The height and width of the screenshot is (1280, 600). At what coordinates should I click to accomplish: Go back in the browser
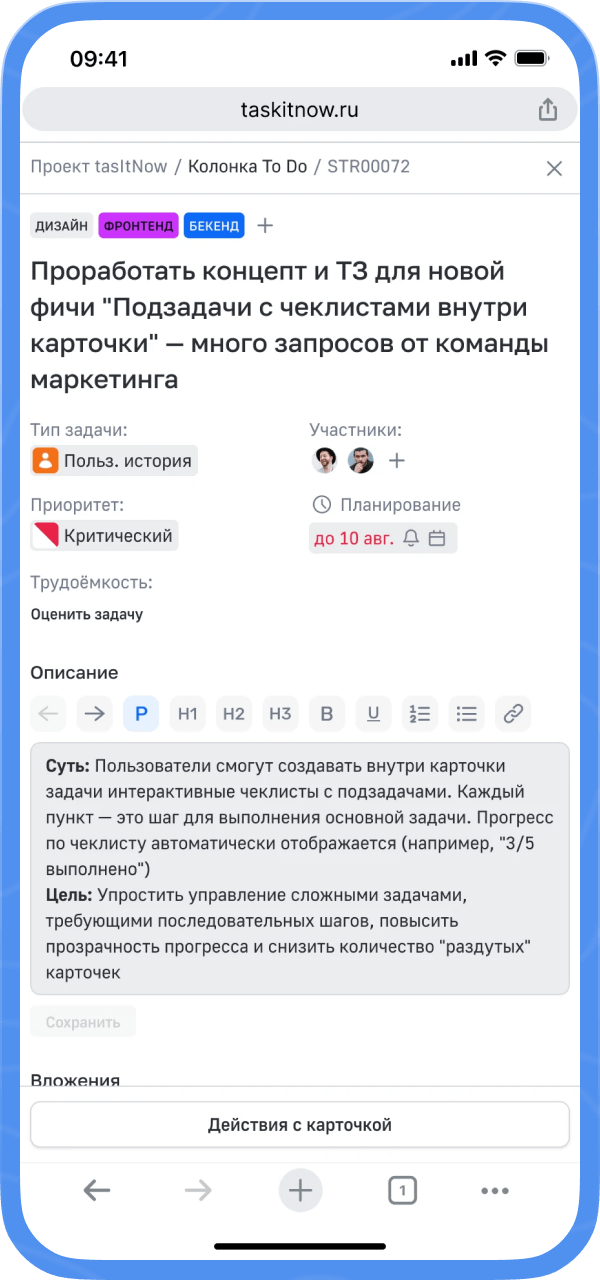(x=97, y=1190)
